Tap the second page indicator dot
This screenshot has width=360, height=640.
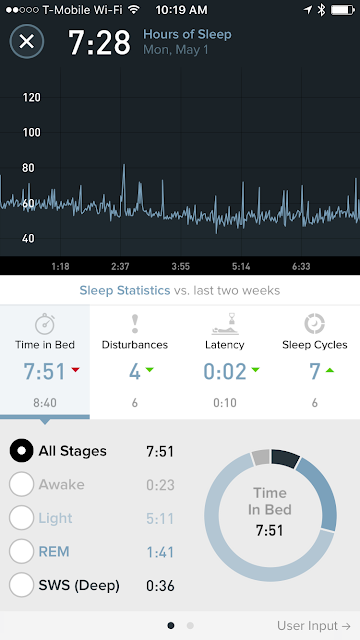pyautogui.click(x=190, y=626)
